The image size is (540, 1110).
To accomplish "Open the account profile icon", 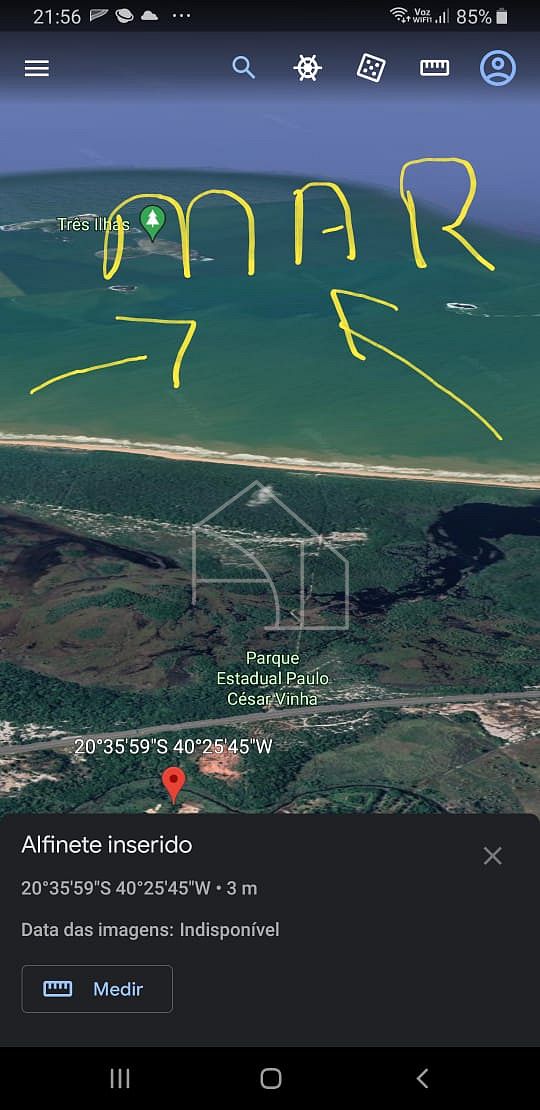I will [498, 68].
